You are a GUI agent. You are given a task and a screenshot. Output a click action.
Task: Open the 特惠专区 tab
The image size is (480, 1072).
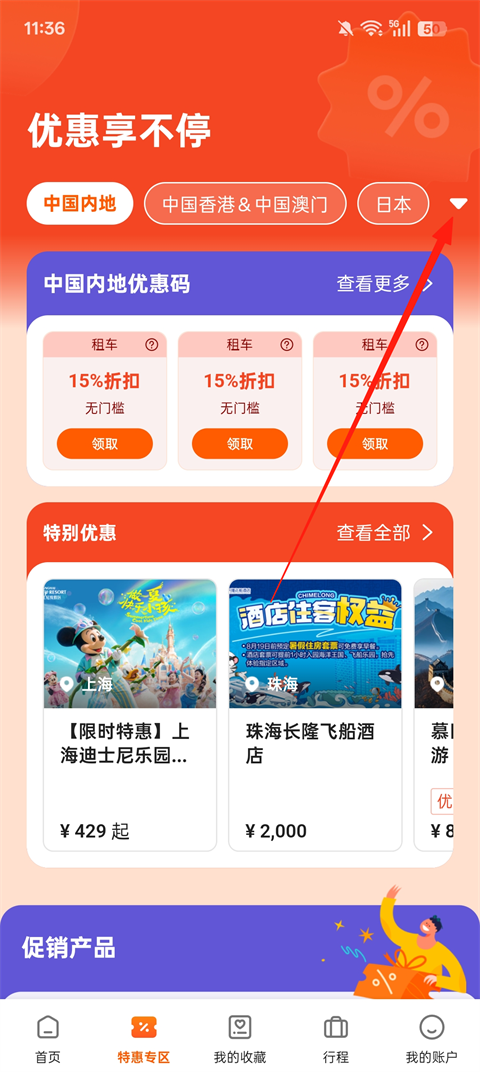[x=144, y=1038]
